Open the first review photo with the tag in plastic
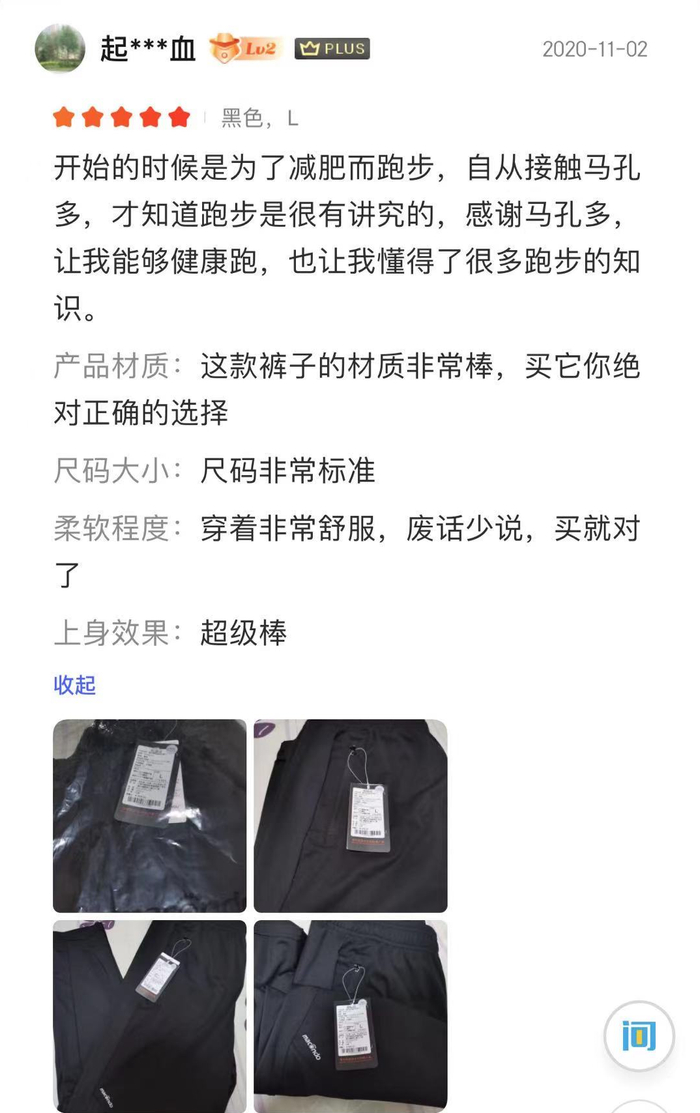700x1113 pixels. pyautogui.click(x=150, y=816)
